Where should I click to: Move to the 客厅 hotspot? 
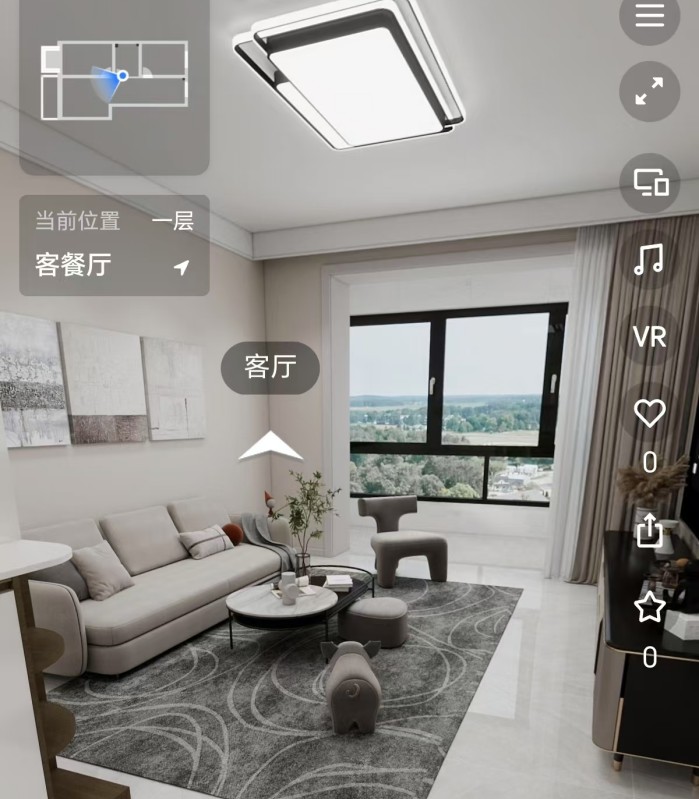click(270, 368)
